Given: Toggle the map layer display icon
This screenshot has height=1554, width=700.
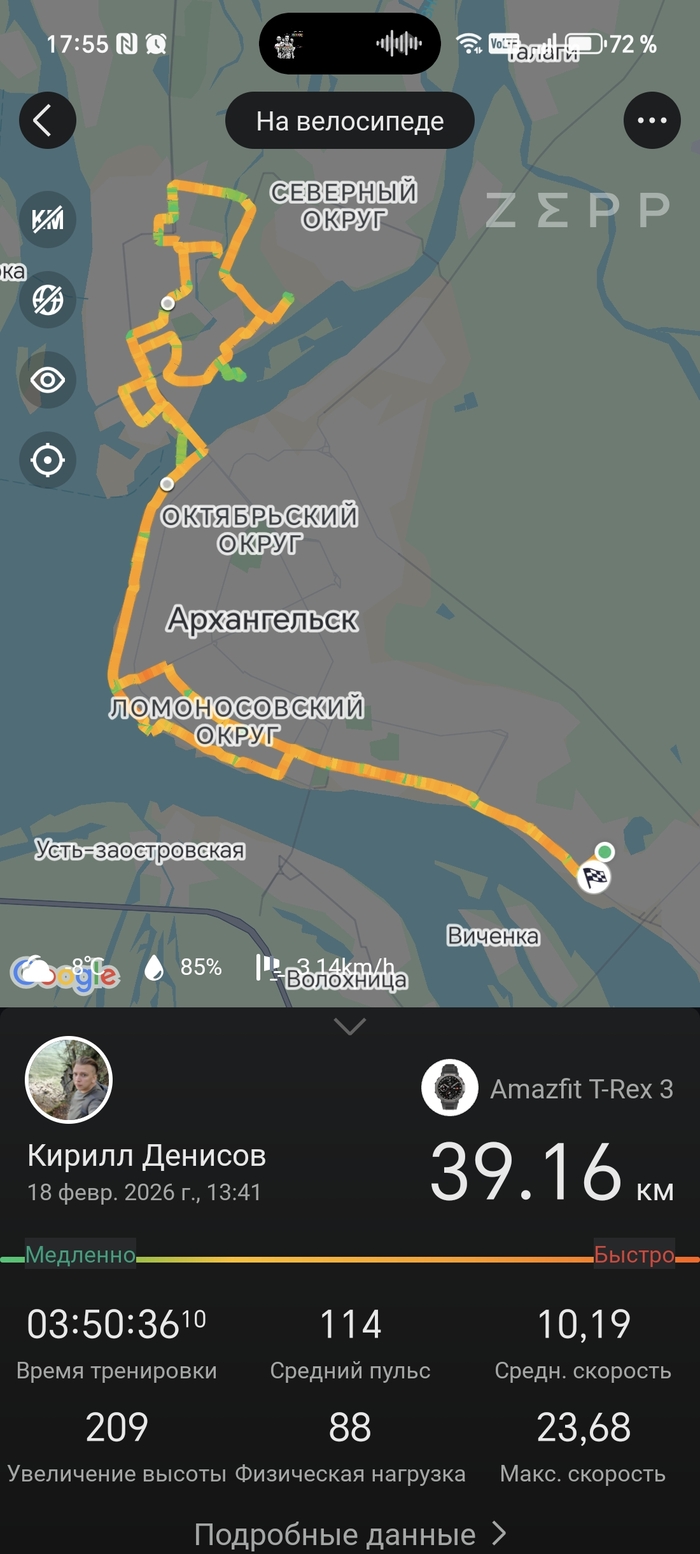Looking at the screenshot, I should 47,300.
